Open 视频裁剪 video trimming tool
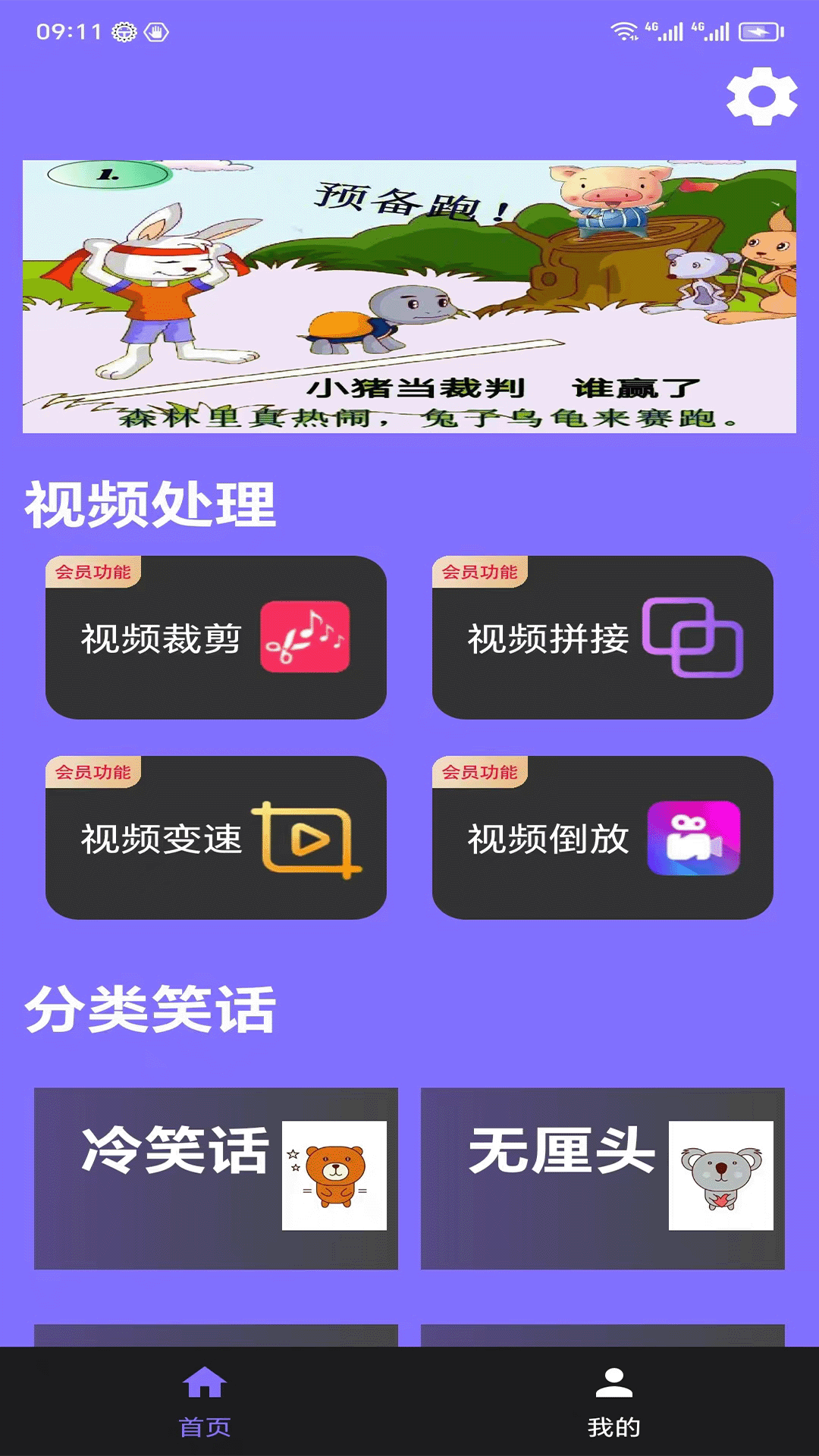The height and width of the screenshot is (1456, 819). tap(216, 638)
